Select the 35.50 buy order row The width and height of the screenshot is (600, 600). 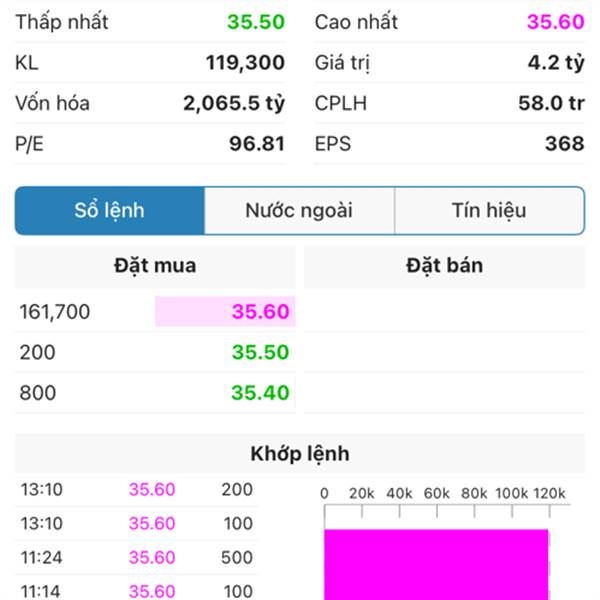155,352
